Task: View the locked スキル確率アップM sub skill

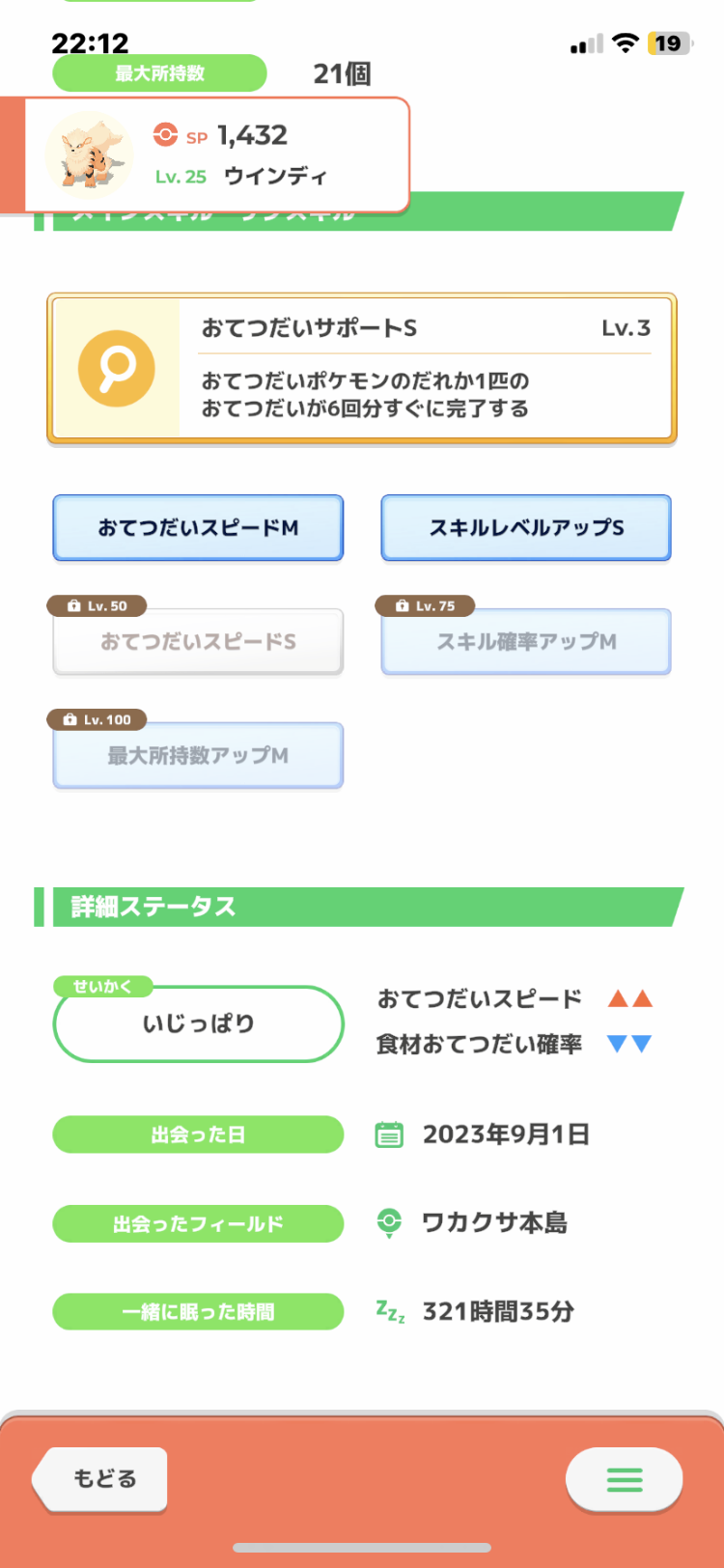Action: coord(526,641)
